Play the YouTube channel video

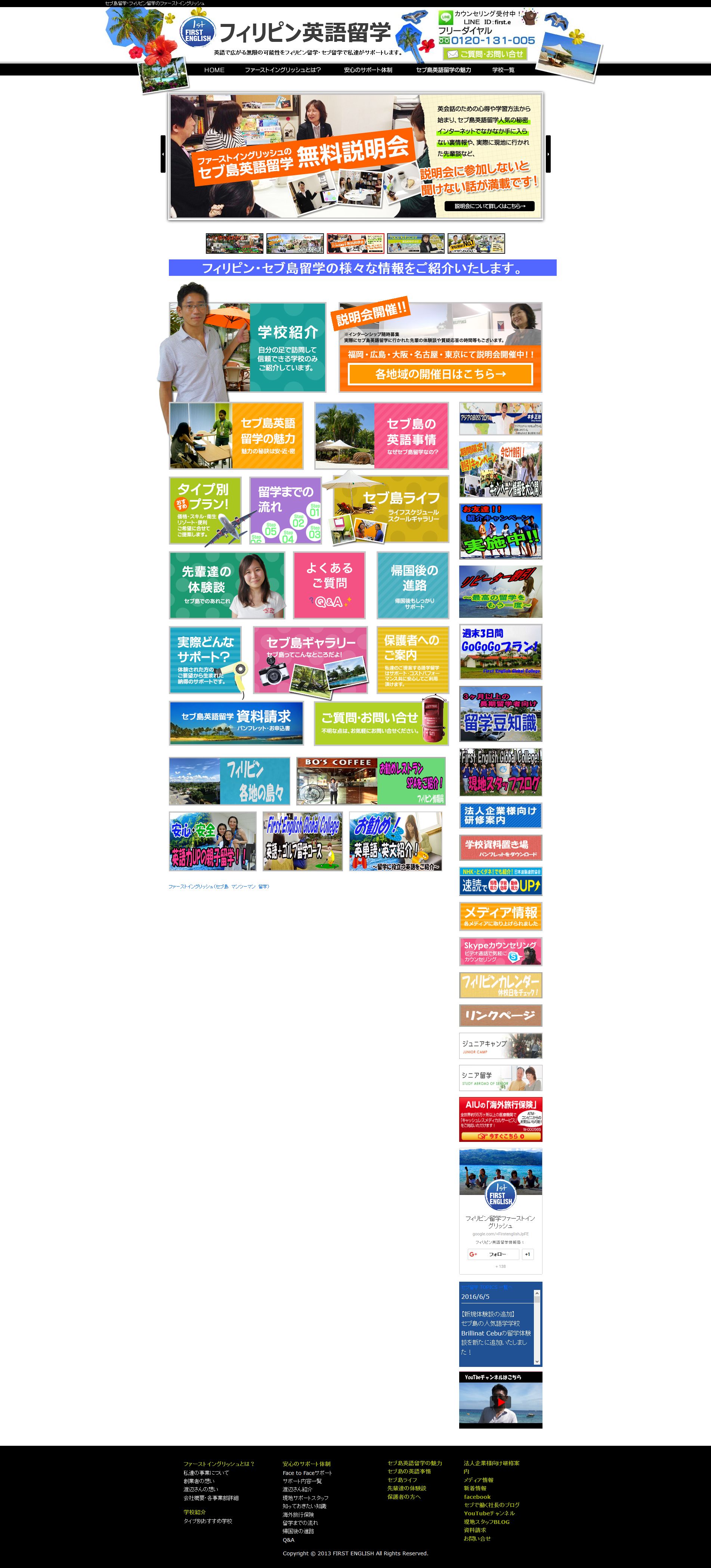501,1402
